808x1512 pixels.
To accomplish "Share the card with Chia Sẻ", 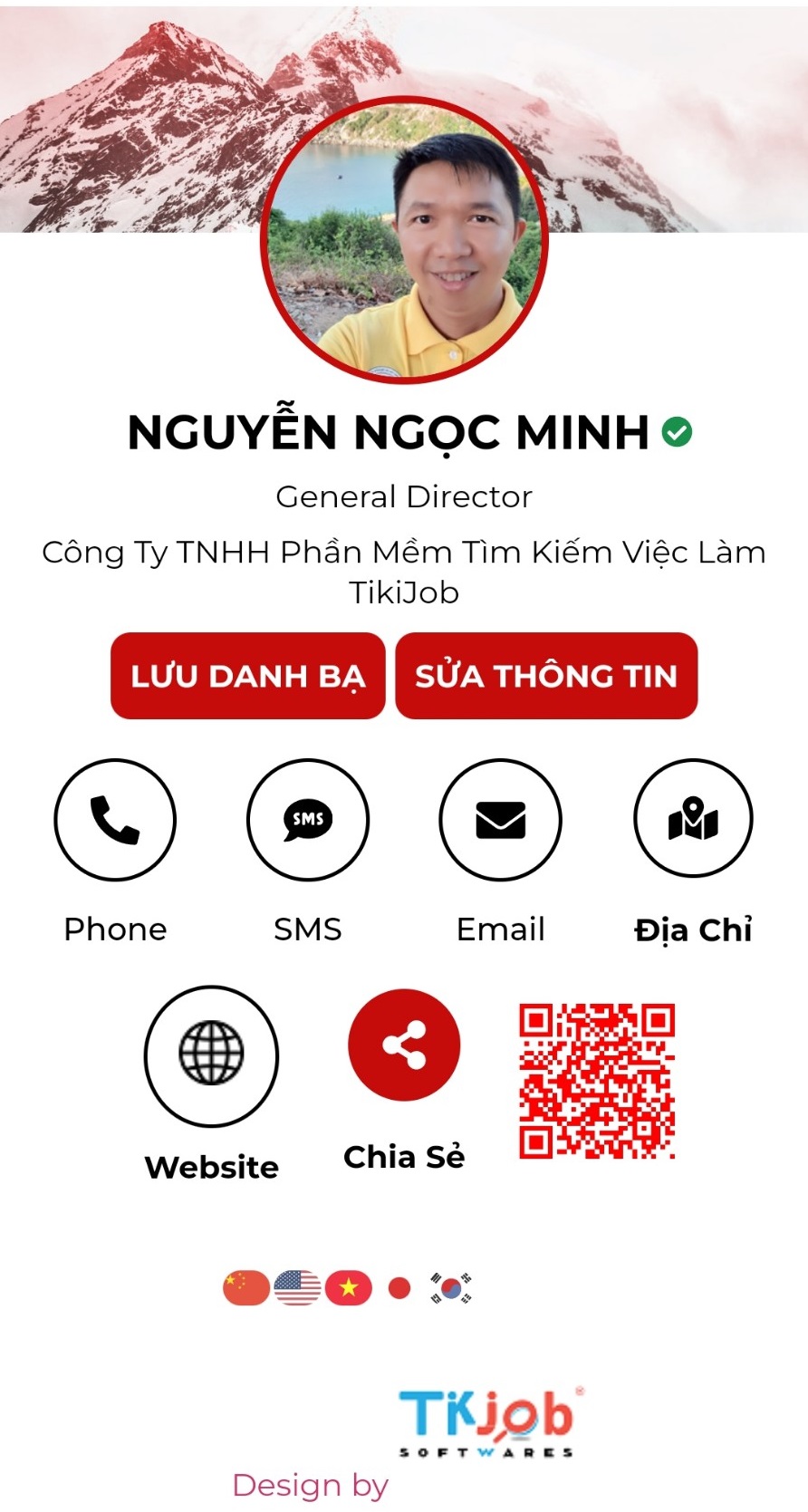I will pyautogui.click(x=404, y=1045).
